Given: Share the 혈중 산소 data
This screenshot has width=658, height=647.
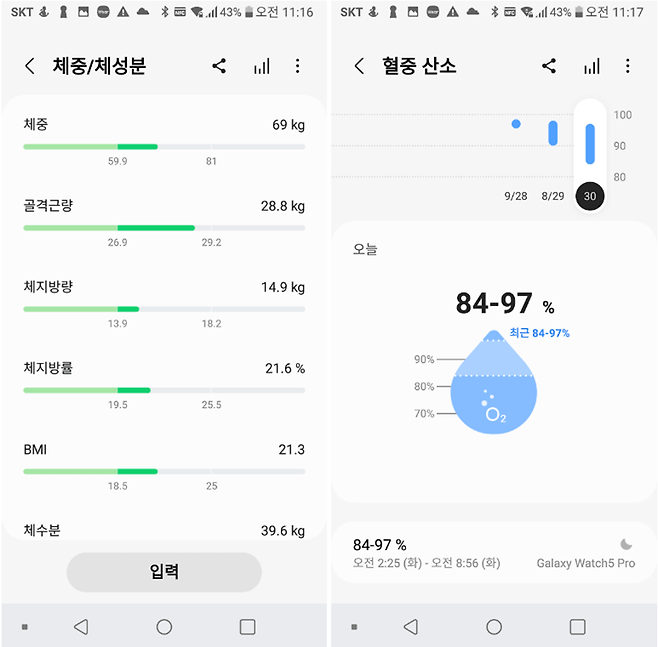Looking at the screenshot, I should click(x=549, y=67).
